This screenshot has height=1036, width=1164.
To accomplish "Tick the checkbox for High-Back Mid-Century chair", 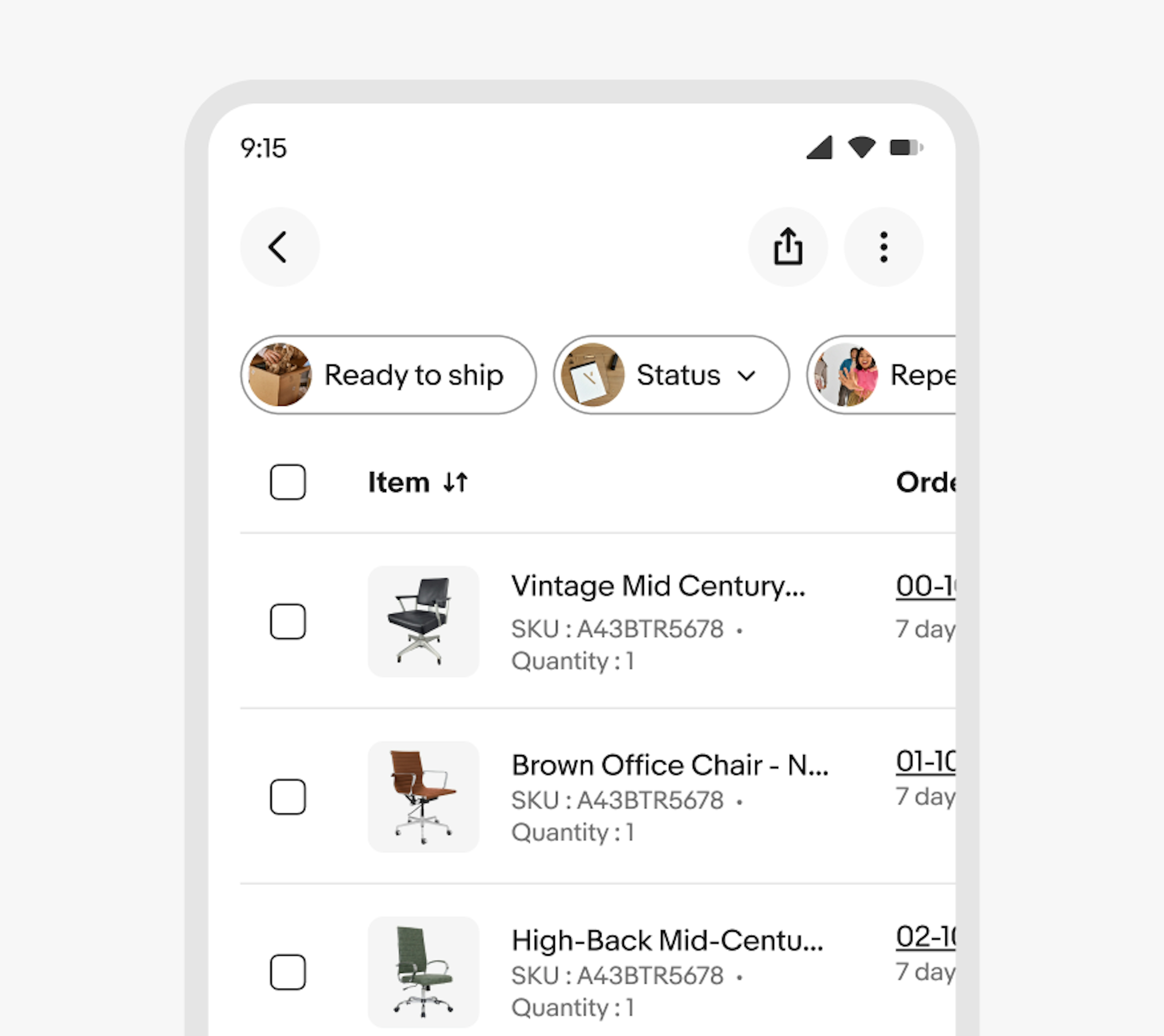I will click(x=288, y=972).
